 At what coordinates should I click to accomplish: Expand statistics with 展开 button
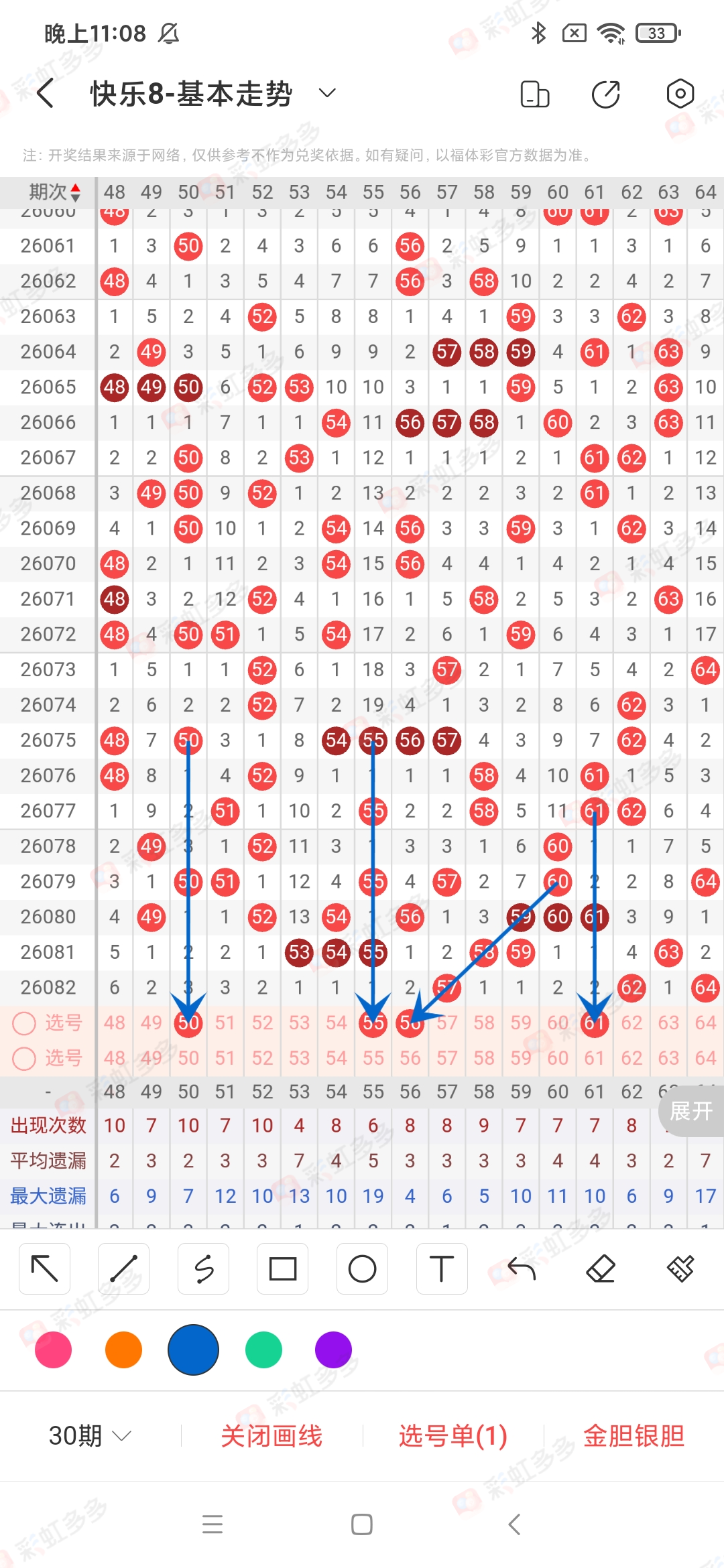tap(690, 1111)
